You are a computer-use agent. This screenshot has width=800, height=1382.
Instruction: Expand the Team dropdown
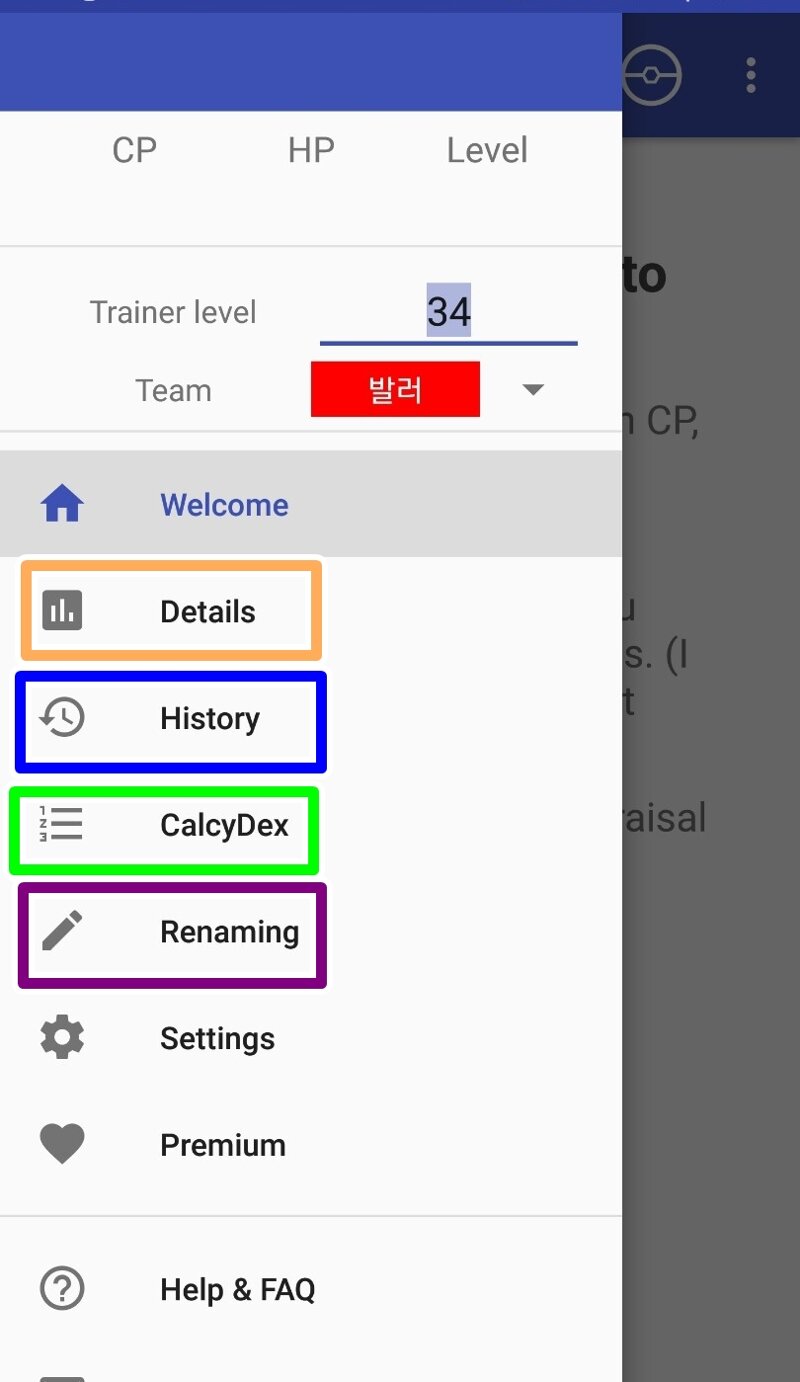(x=533, y=389)
